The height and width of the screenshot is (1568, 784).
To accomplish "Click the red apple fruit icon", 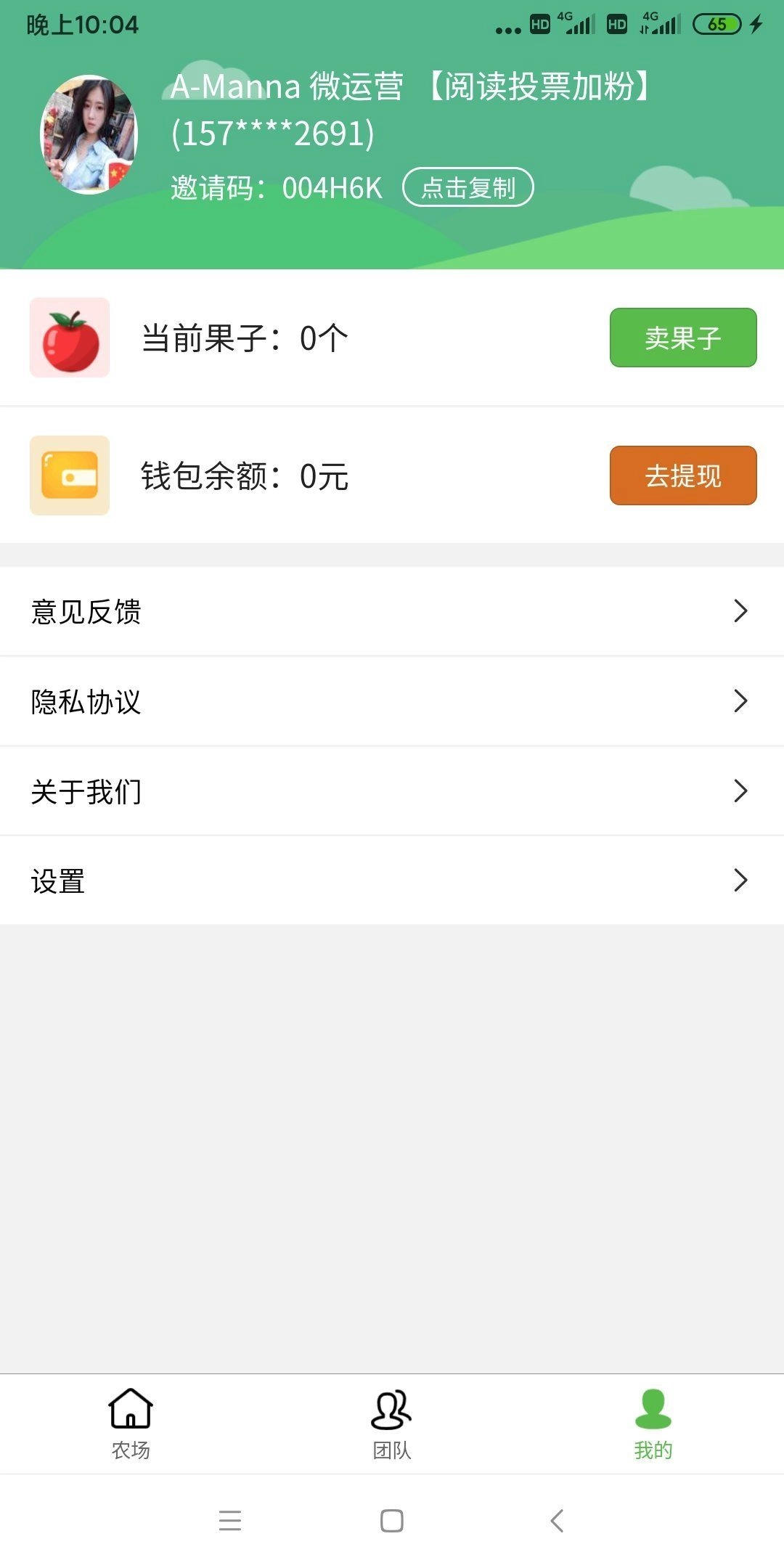I will coord(69,336).
